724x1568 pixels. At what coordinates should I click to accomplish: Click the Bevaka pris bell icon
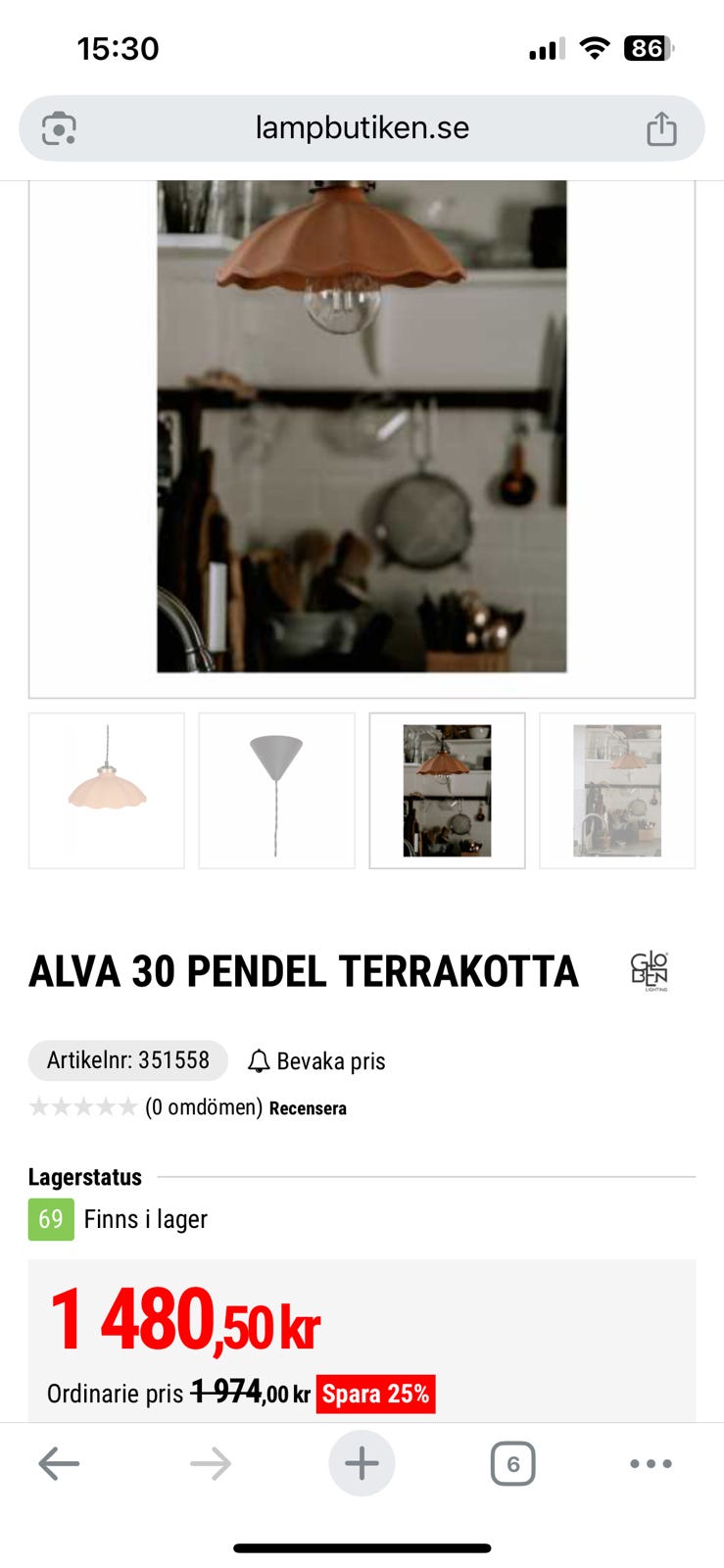point(258,1060)
